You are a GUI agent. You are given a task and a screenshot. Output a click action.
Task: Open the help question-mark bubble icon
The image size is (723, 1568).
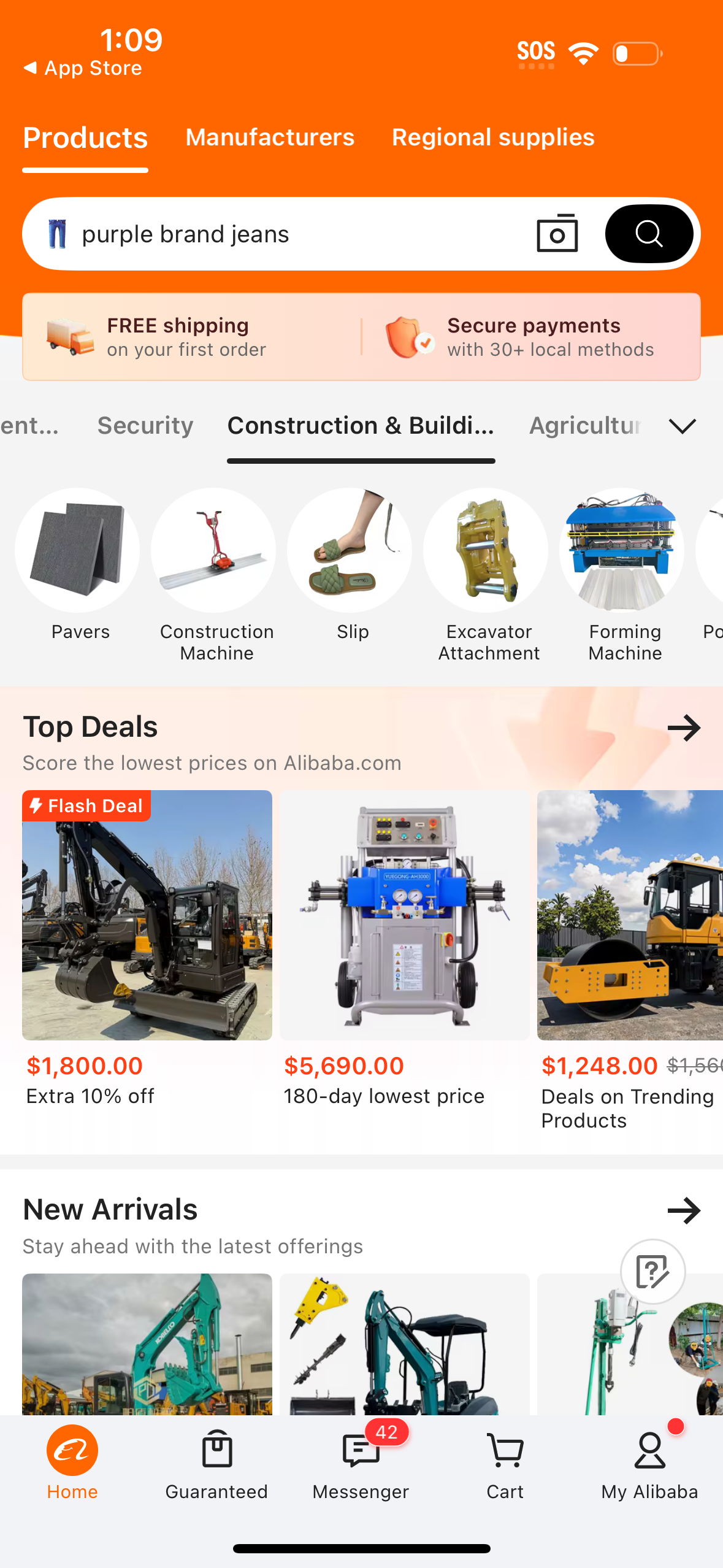click(x=652, y=1271)
